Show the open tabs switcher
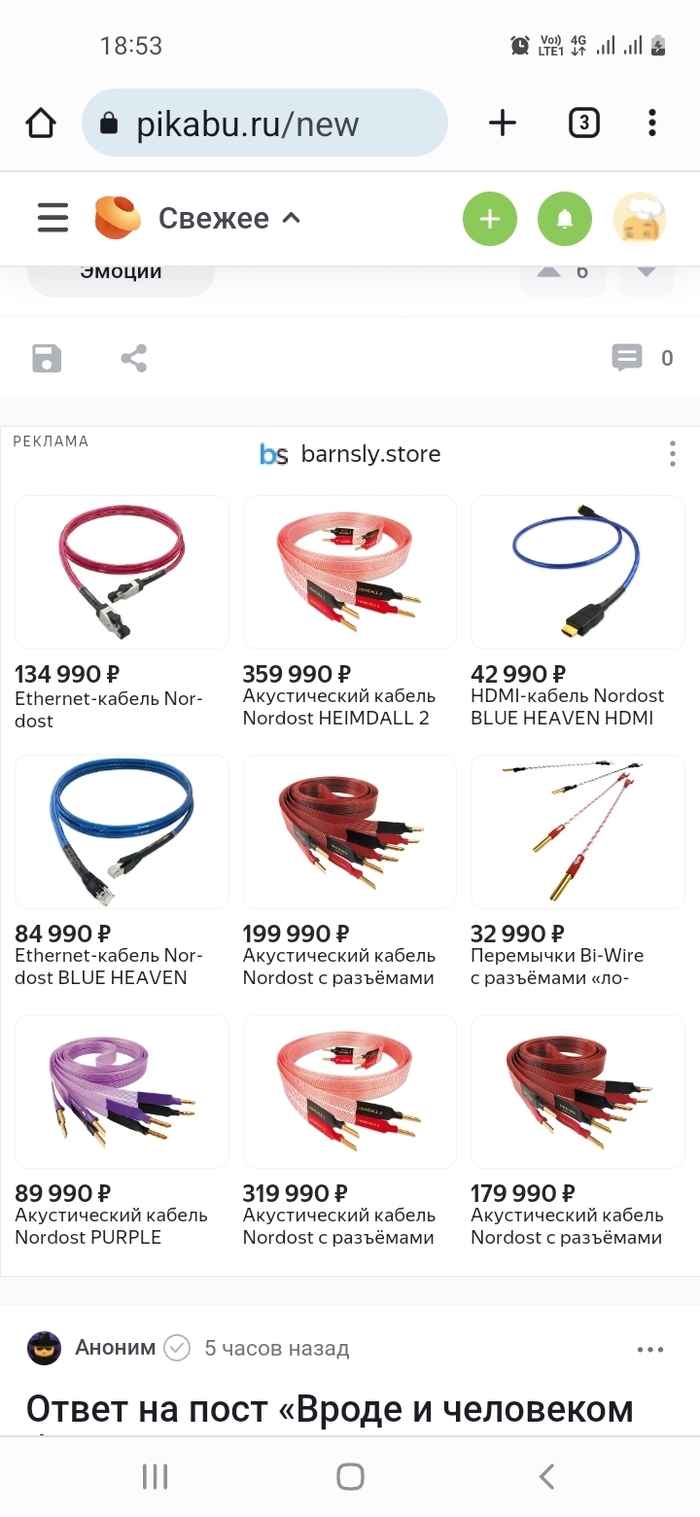The height and width of the screenshot is (1517, 700). click(583, 123)
